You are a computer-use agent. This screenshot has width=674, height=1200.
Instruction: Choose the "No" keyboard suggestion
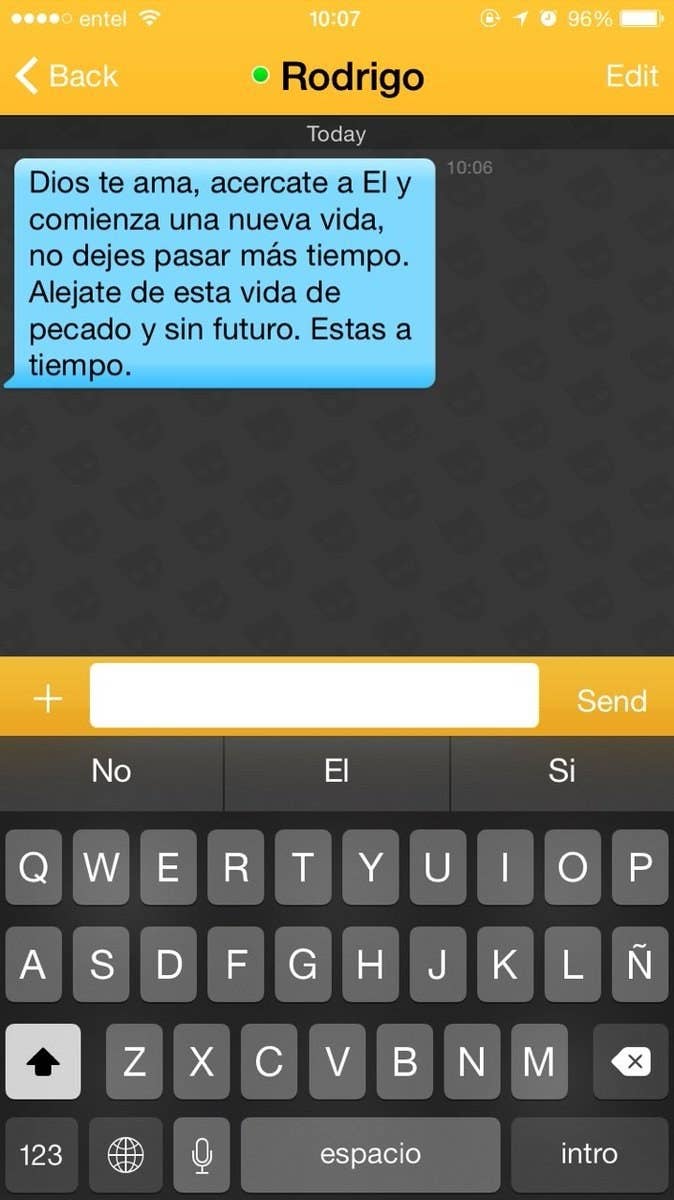point(111,770)
